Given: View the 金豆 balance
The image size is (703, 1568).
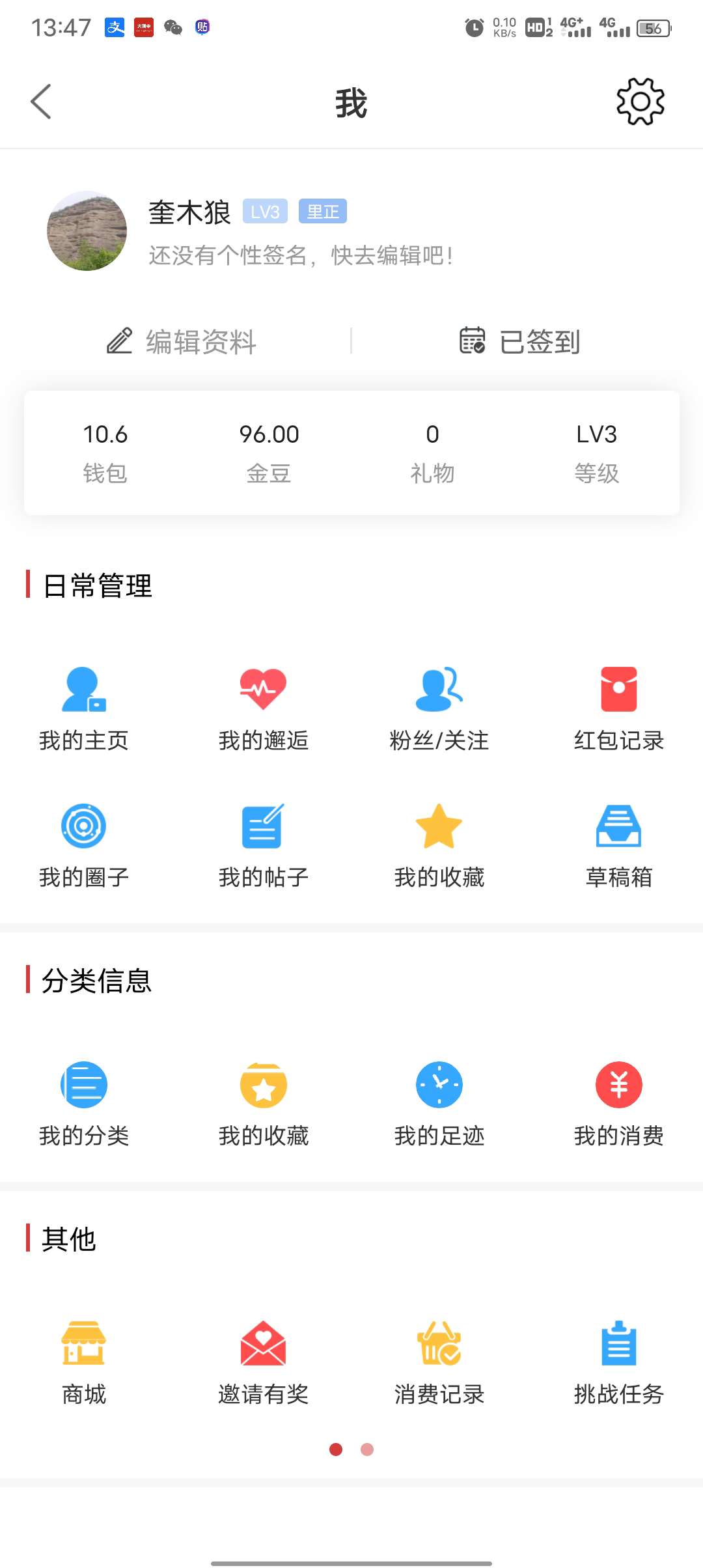Looking at the screenshot, I should point(269,452).
